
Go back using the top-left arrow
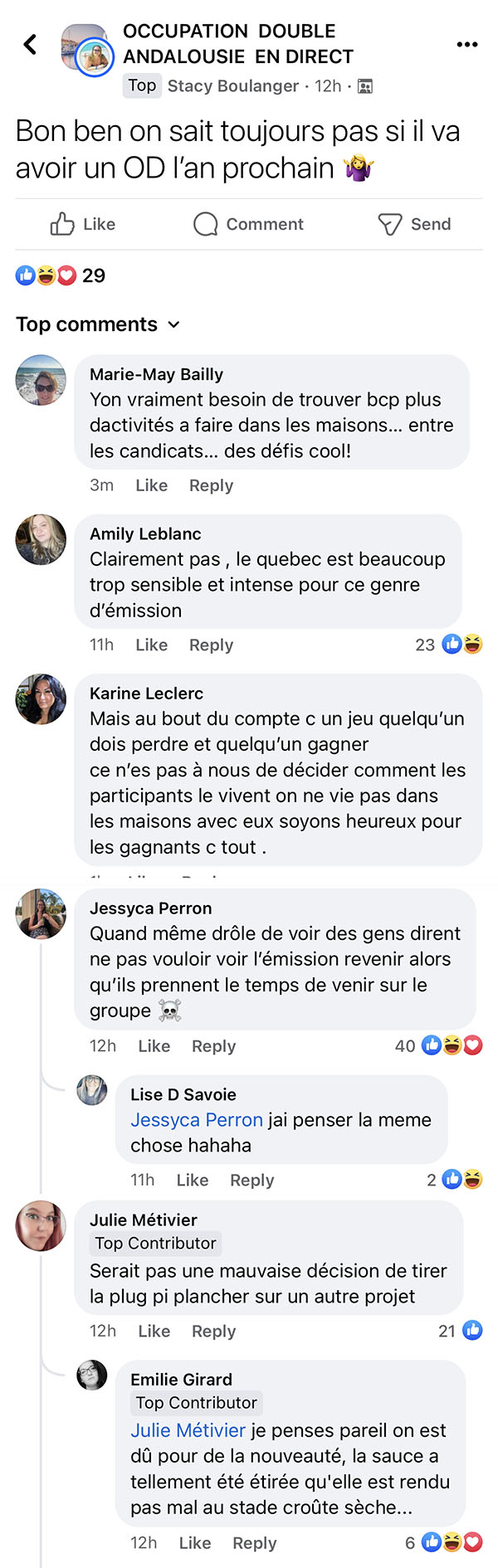[31, 45]
